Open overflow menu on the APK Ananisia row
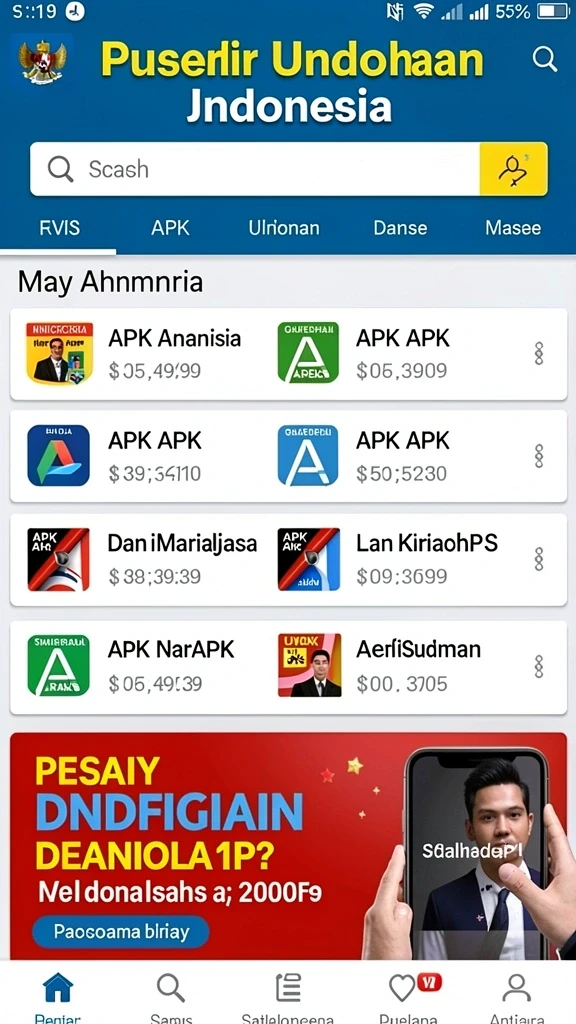576x1024 pixels. [539, 353]
